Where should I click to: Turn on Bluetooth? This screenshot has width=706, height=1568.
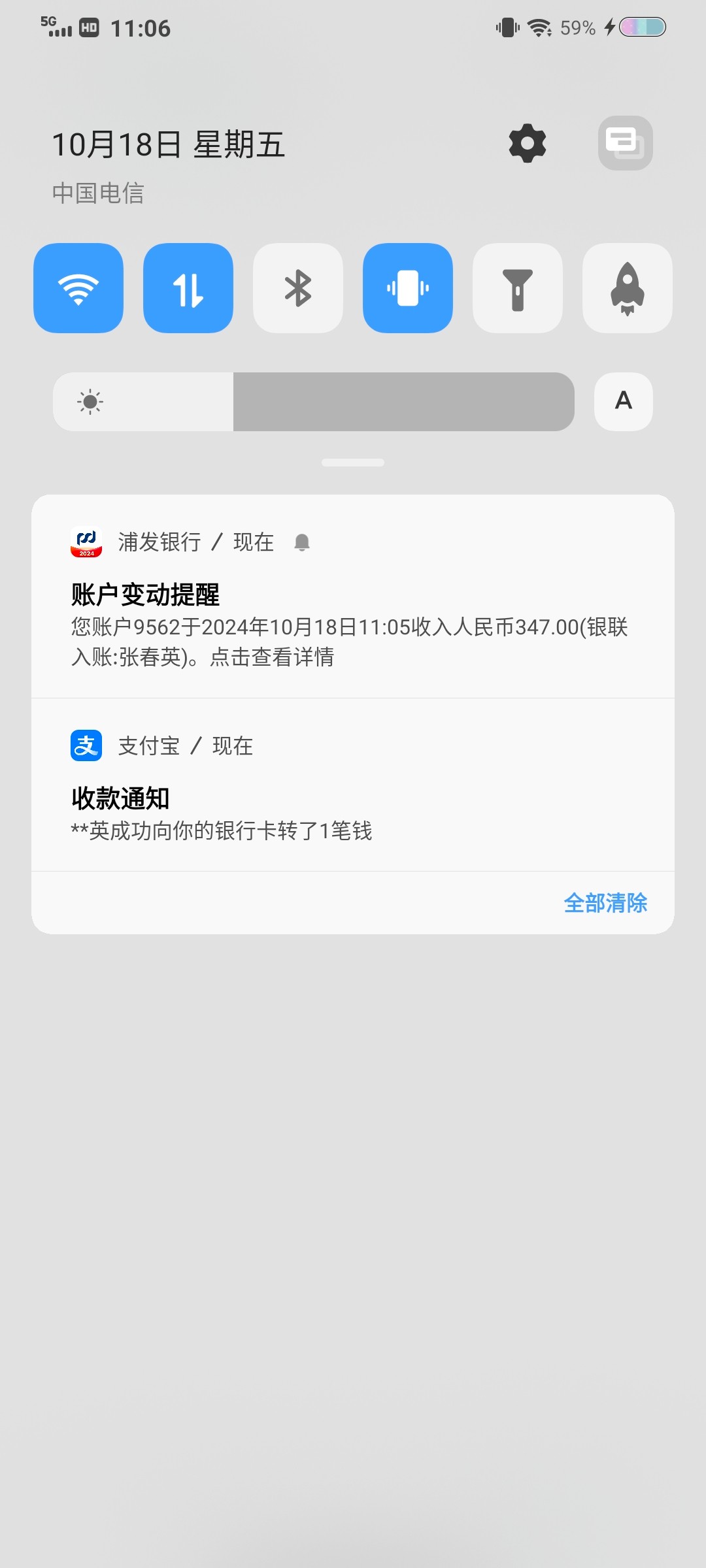pos(298,288)
